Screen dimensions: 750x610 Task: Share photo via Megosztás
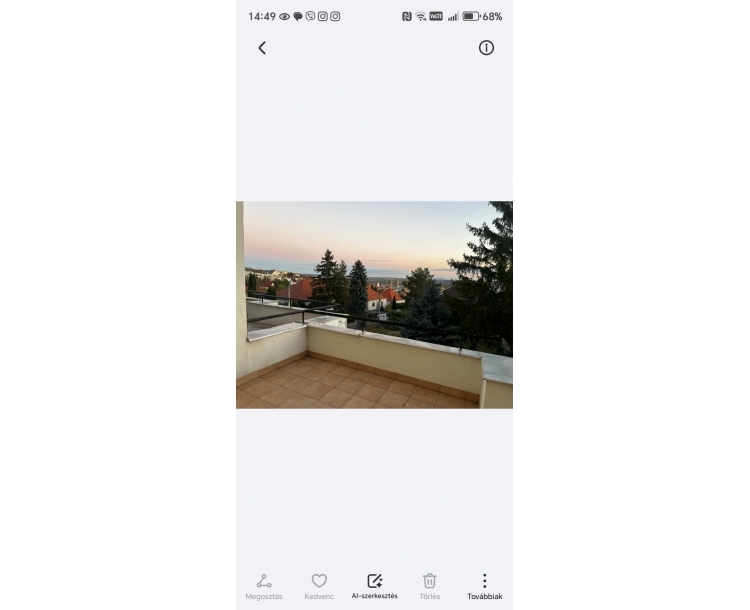[264, 585]
